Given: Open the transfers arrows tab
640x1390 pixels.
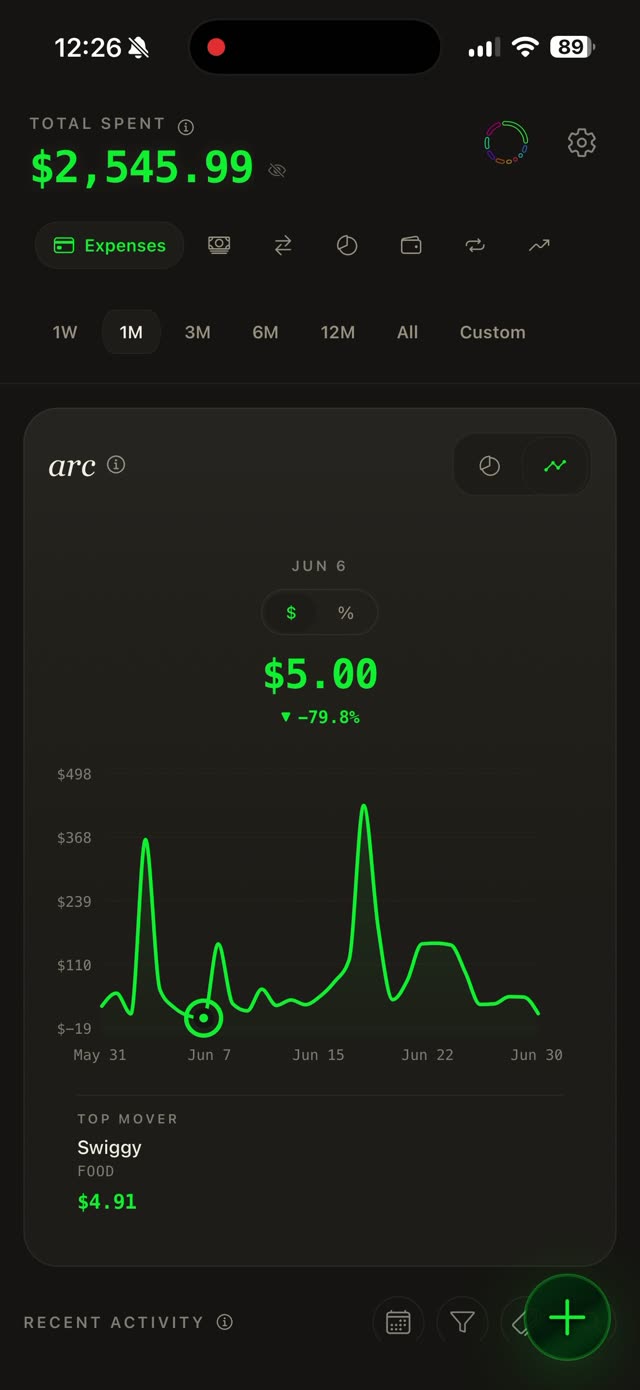Looking at the screenshot, I should (x=283, y=245).
